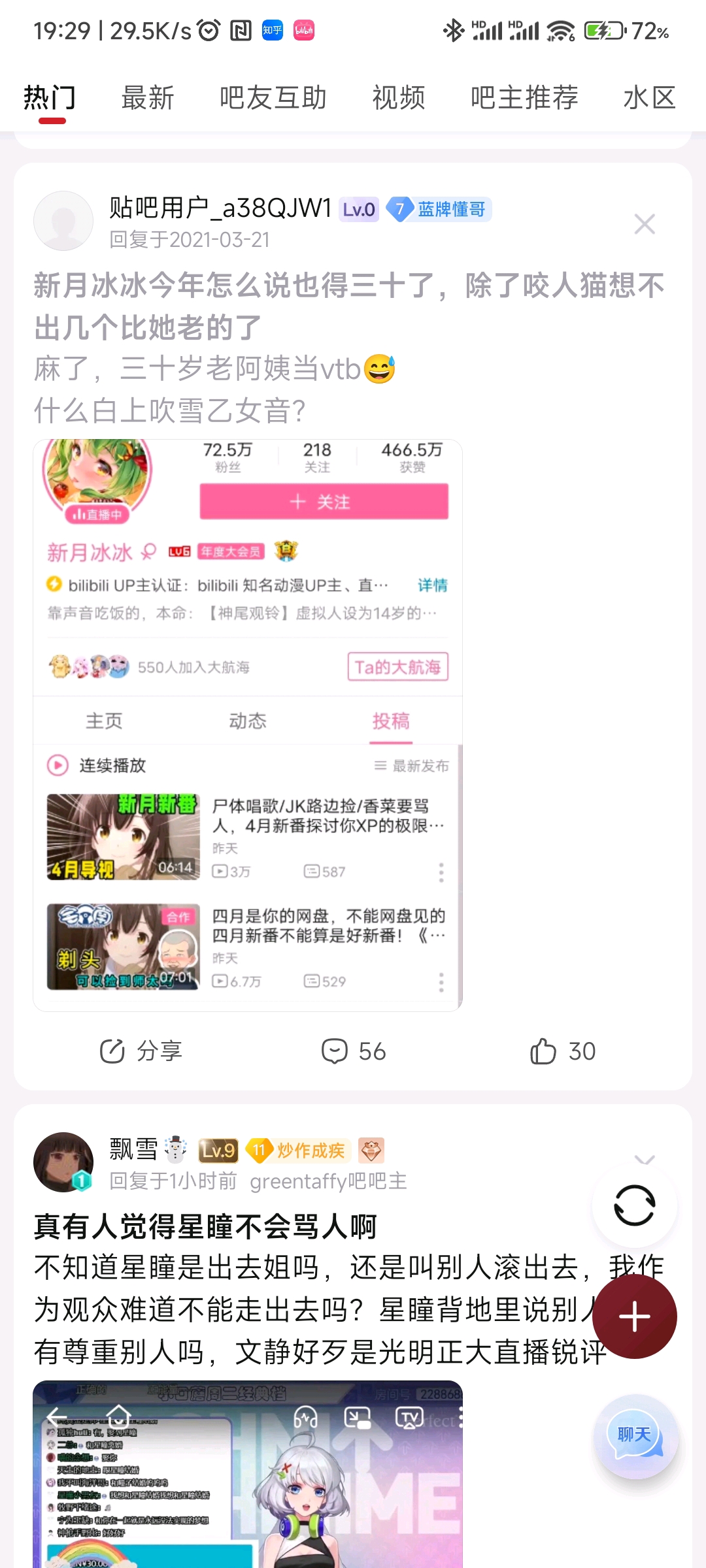This screenshot has width=706, height=1568.
Task: Go to the 水区 tab
Action: [x=649, y=98]
